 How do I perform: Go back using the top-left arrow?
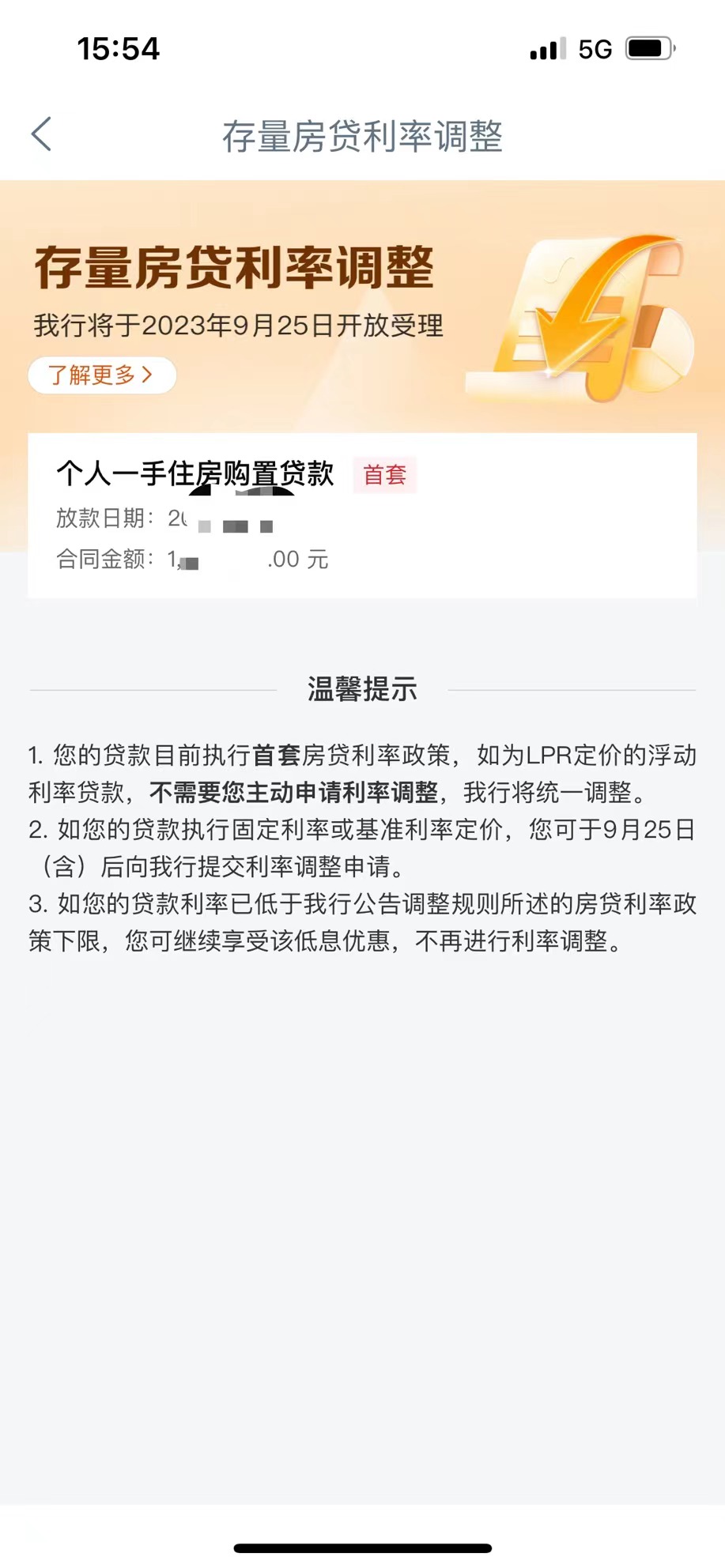pyautogui.click(x=42, y=134)
